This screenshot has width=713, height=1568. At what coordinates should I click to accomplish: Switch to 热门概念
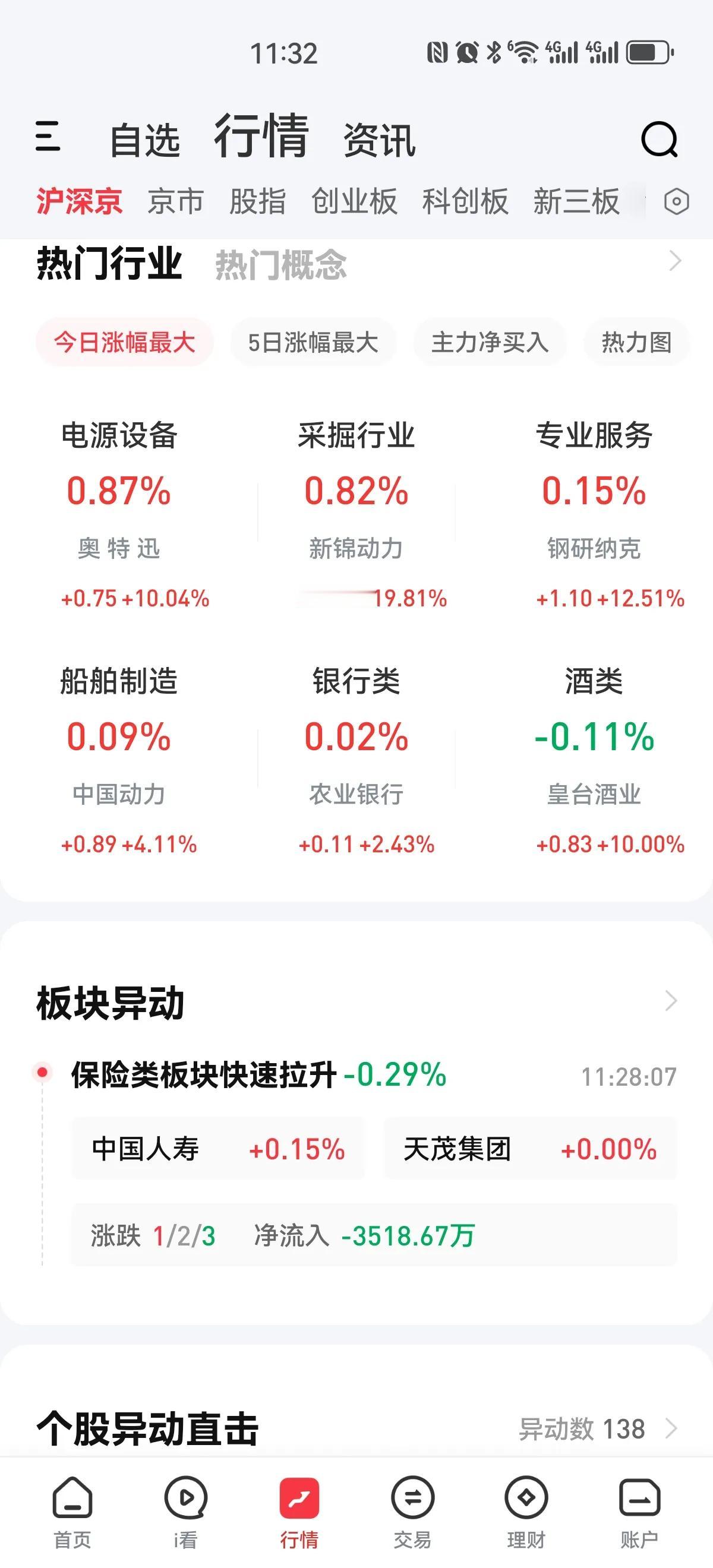pyautogui.click(x=280, y=265)
